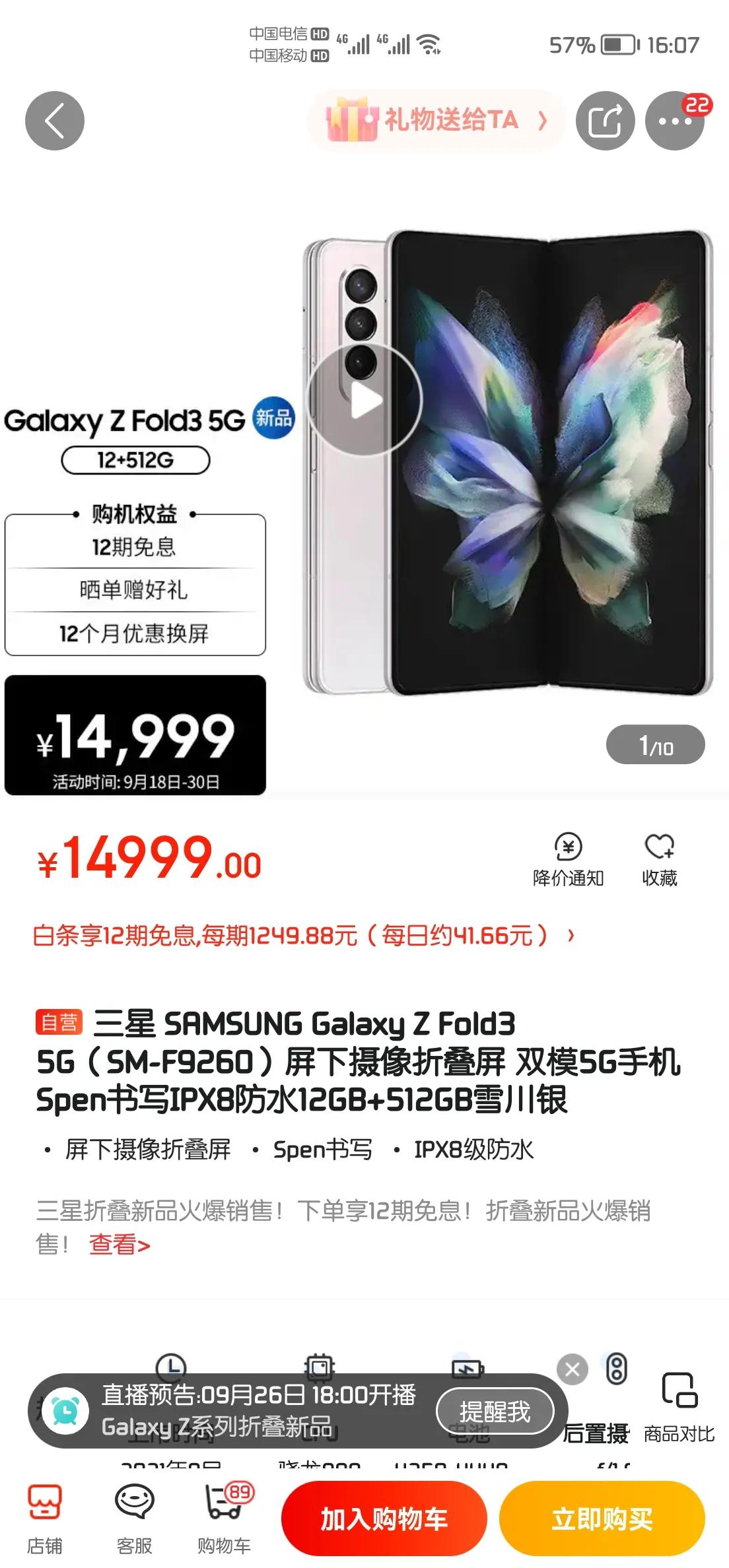Play the product video
Image resolution: width=729 pixels, height=1568 pixels.
pos(364,400)
